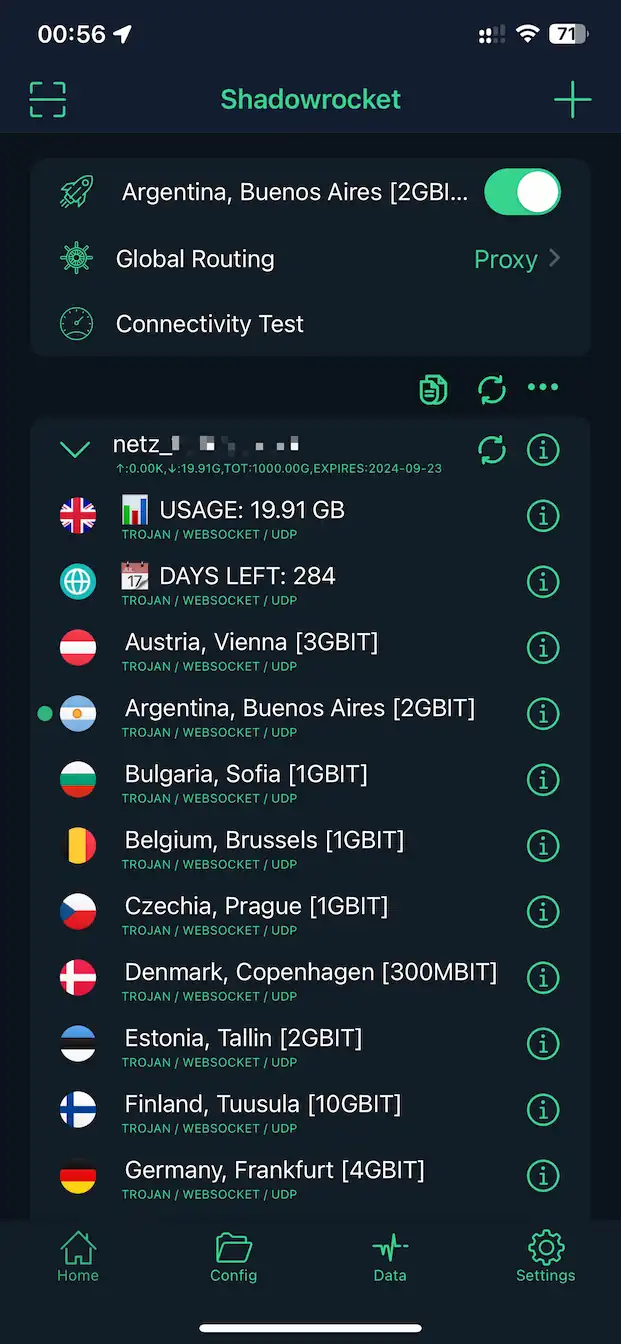Run the Connectivity Test
Viewport: 621px width, 1344px height.
click(210, 324)
